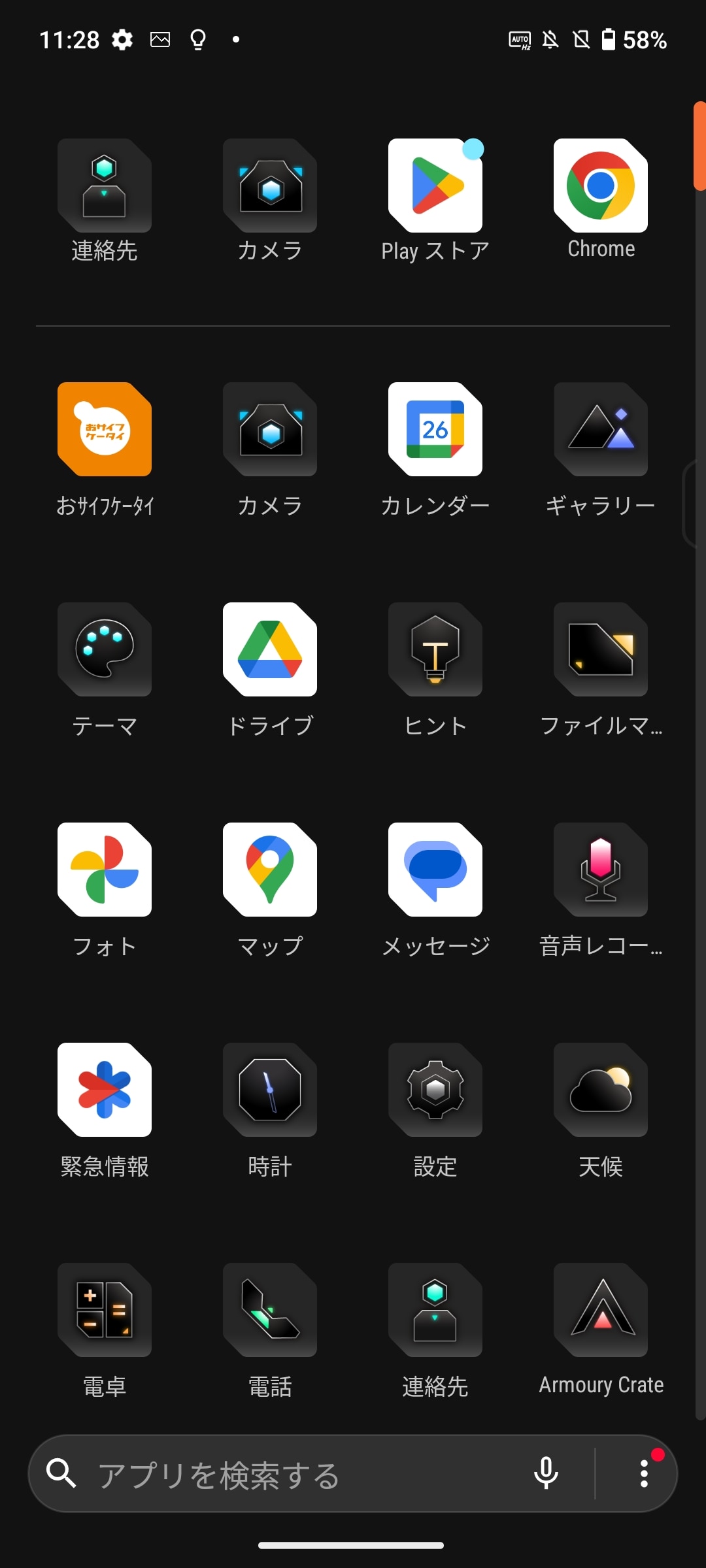Screen dimensions: 706x1568
Task: Open the three-dot overflow menu
Action: tap(644, 1474)
